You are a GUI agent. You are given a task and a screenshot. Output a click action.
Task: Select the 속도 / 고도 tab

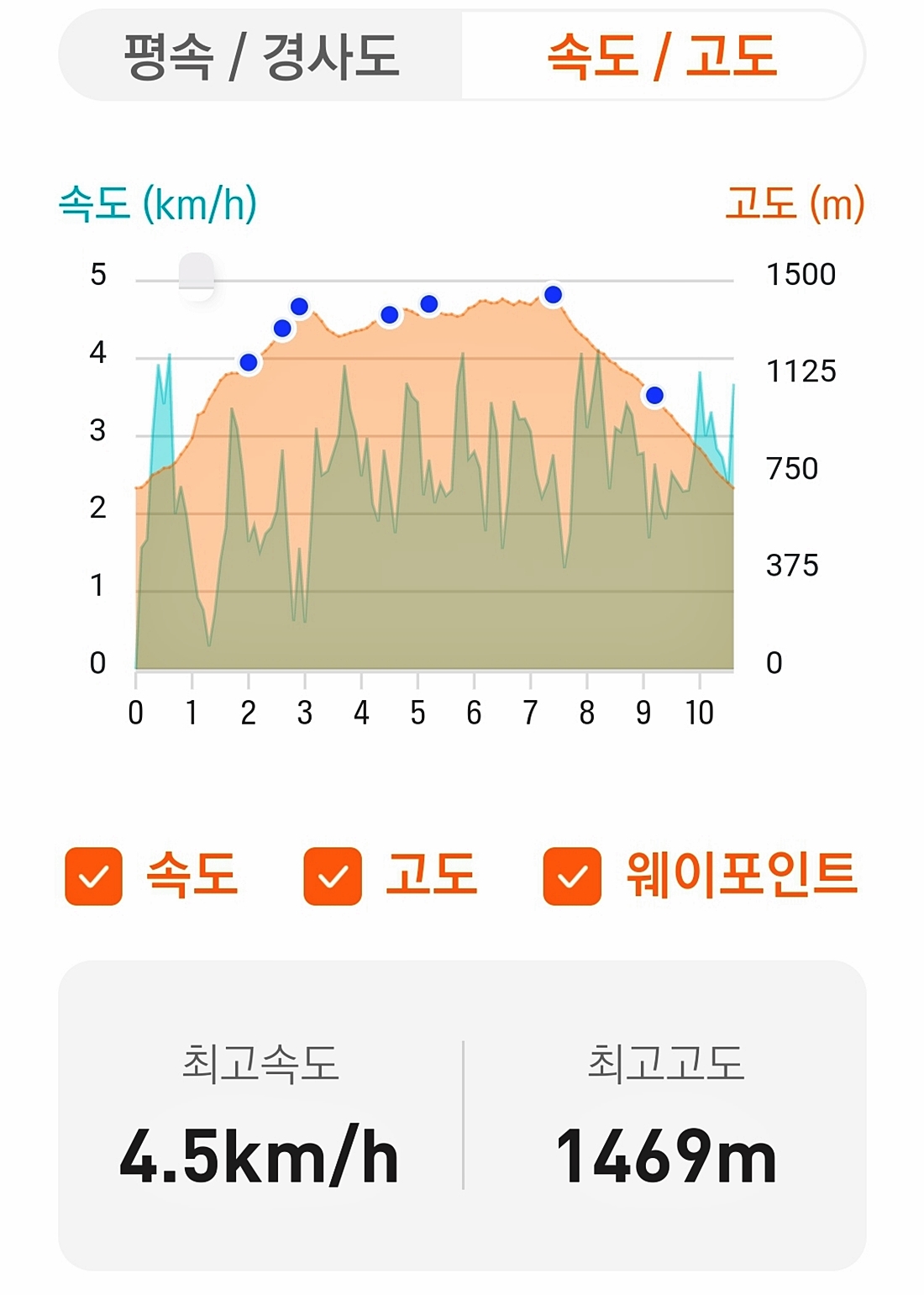[664, 52]
